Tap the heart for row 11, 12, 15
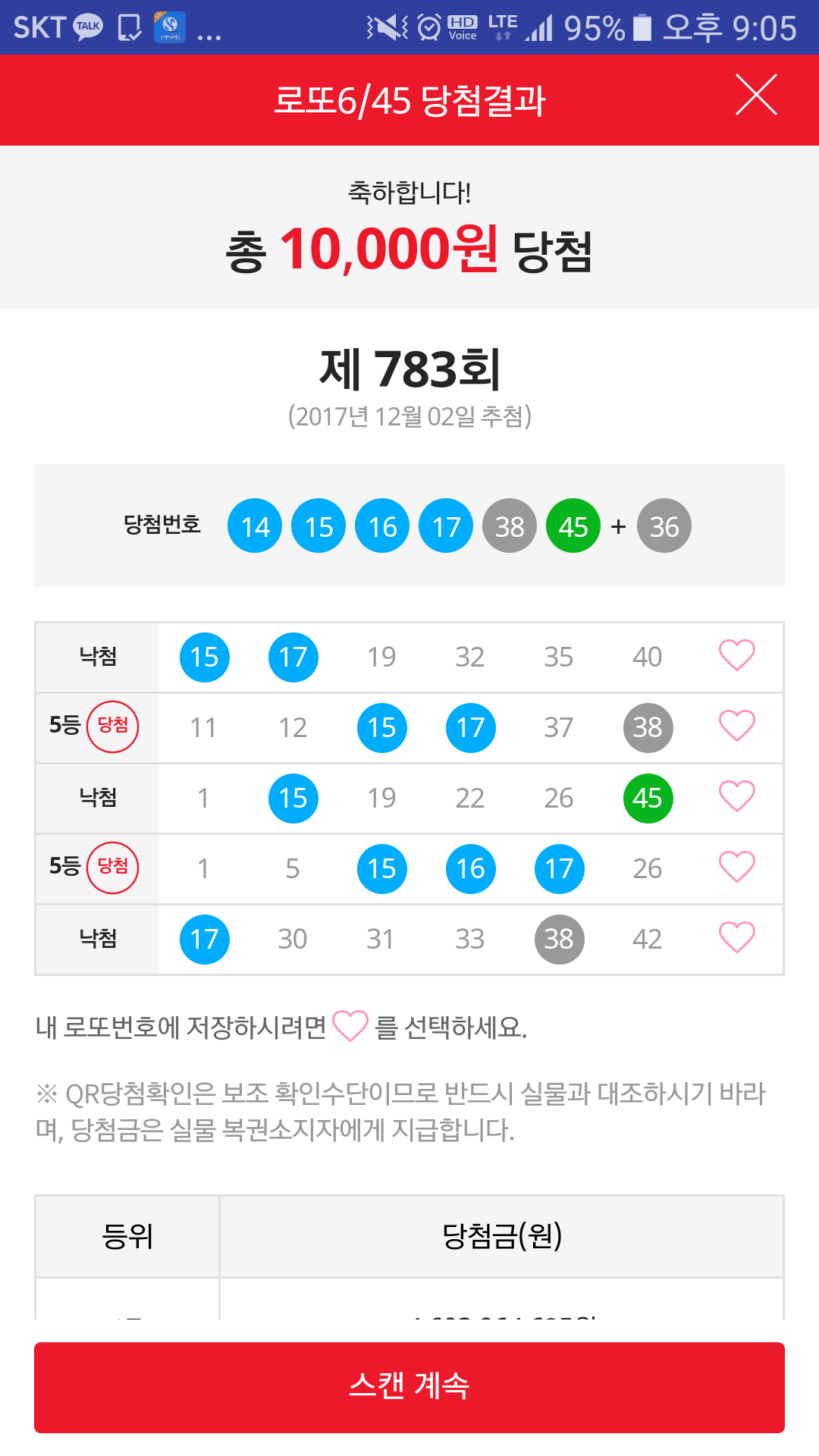819x1456 pixels. (736, 726)
